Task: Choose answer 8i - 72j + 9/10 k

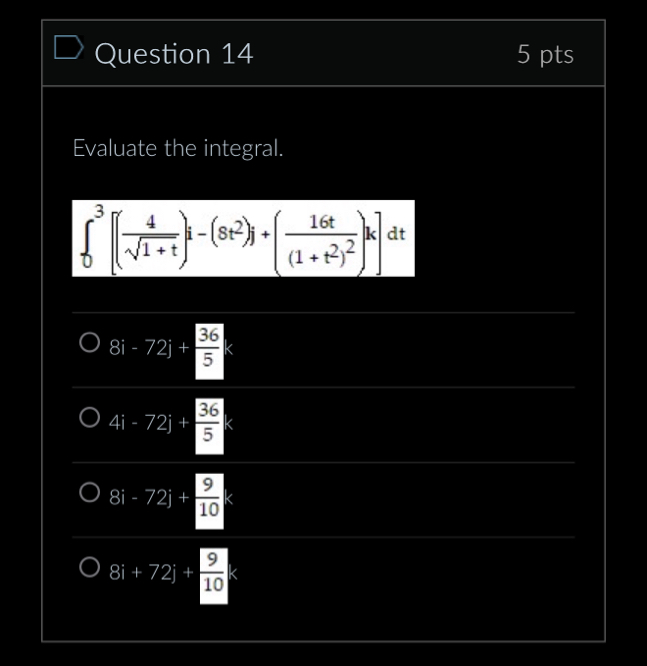Action: click(90, 492)
